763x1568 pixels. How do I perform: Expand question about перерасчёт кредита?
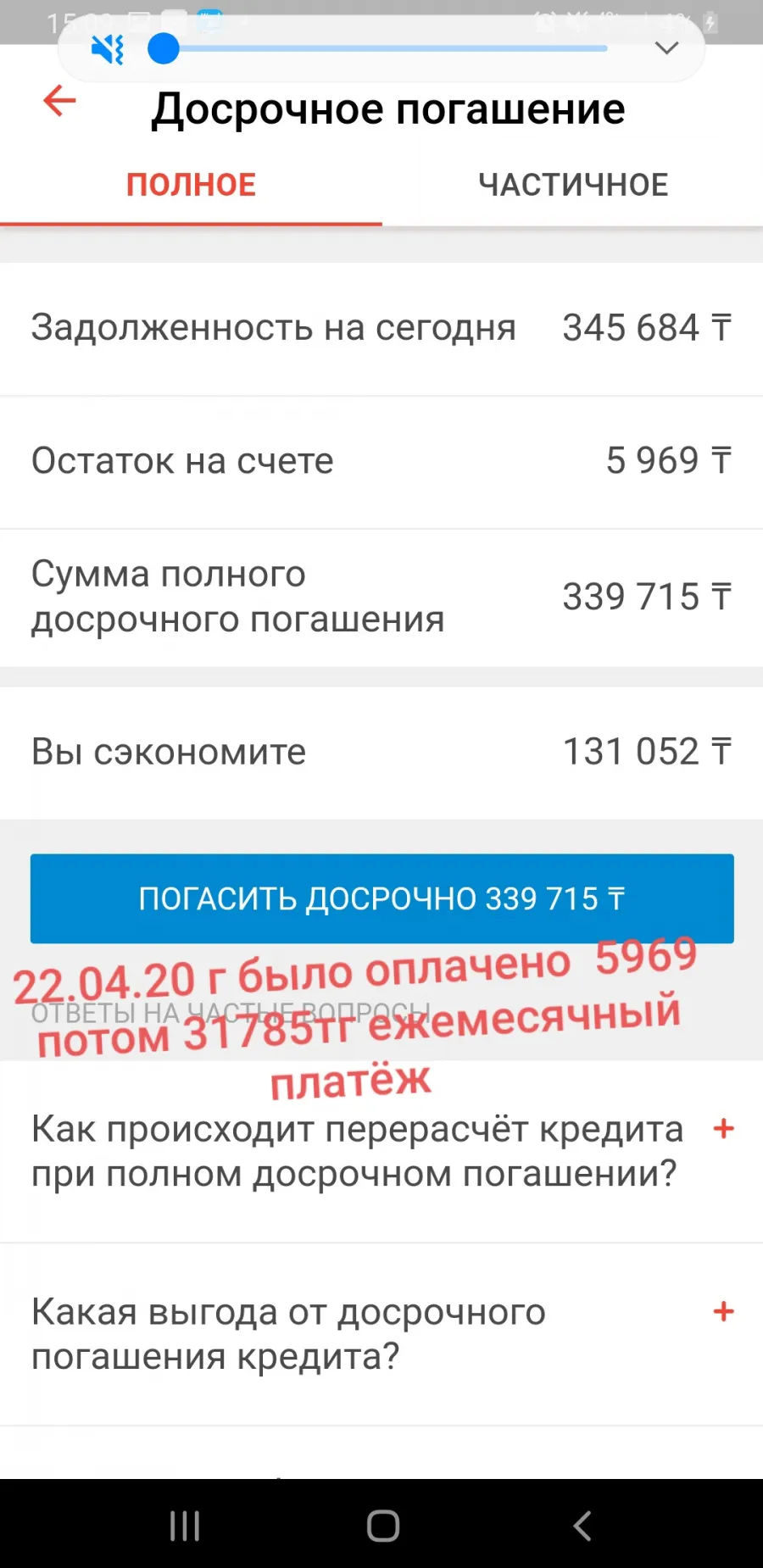(x=381, y=1152)
